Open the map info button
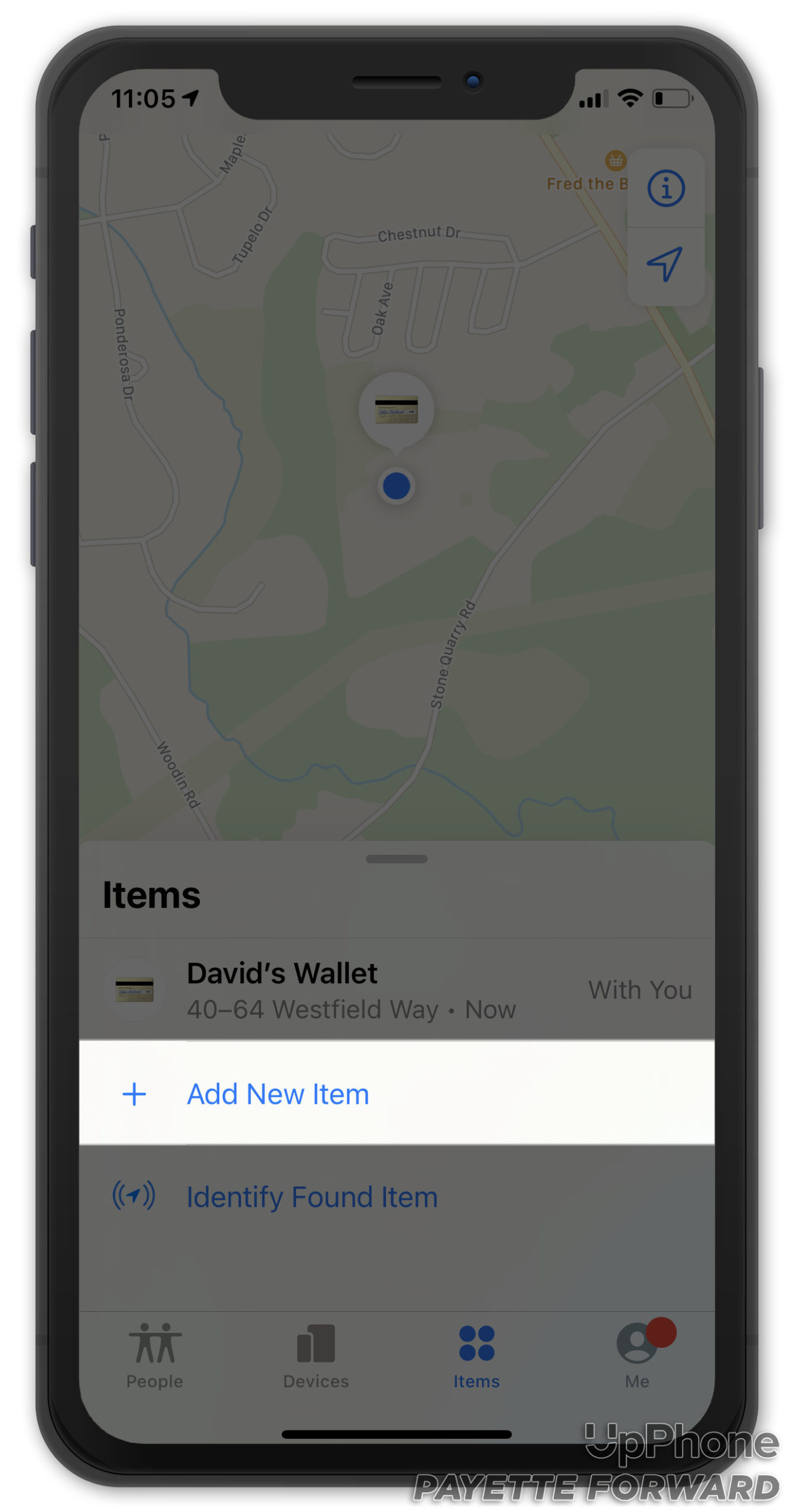The width and height of the screenshot is (793, 1512). (x=665, y=189)
